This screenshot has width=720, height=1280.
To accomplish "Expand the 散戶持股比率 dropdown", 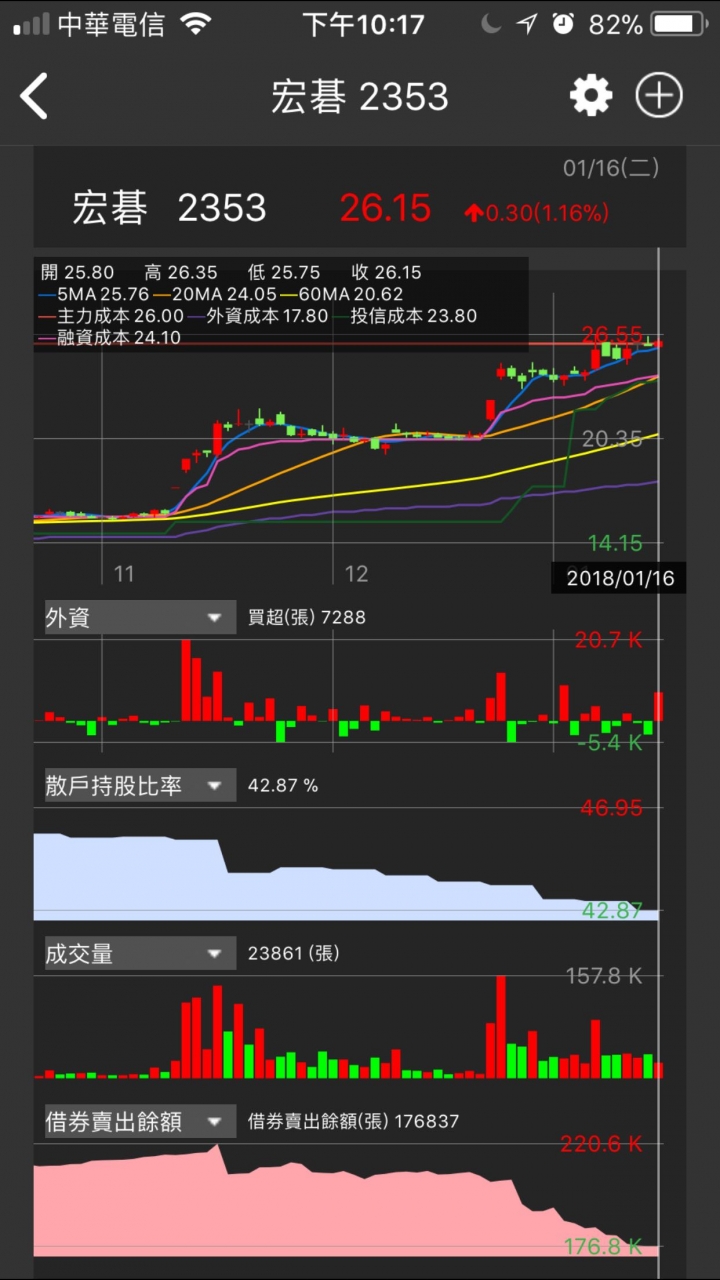I will 135,786.
